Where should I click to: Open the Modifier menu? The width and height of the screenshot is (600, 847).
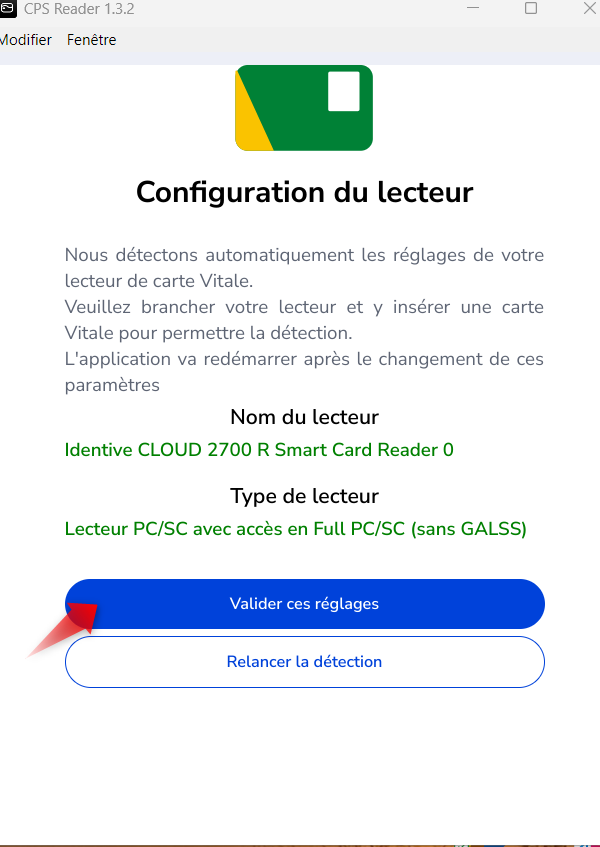(26, 40)
